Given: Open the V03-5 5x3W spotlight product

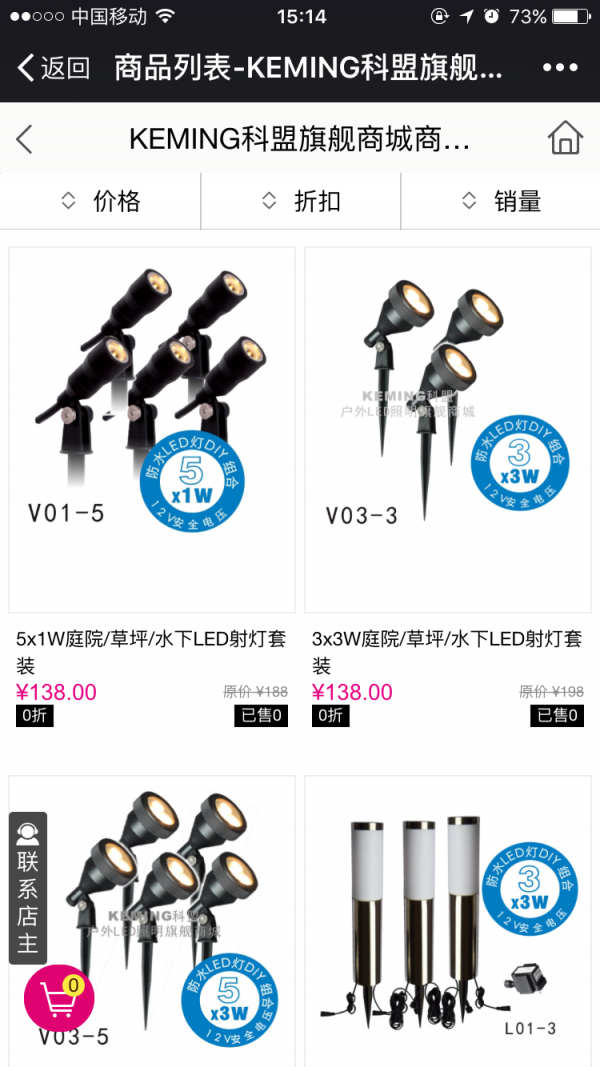Looking at the screenshot, I should [170, 900].
